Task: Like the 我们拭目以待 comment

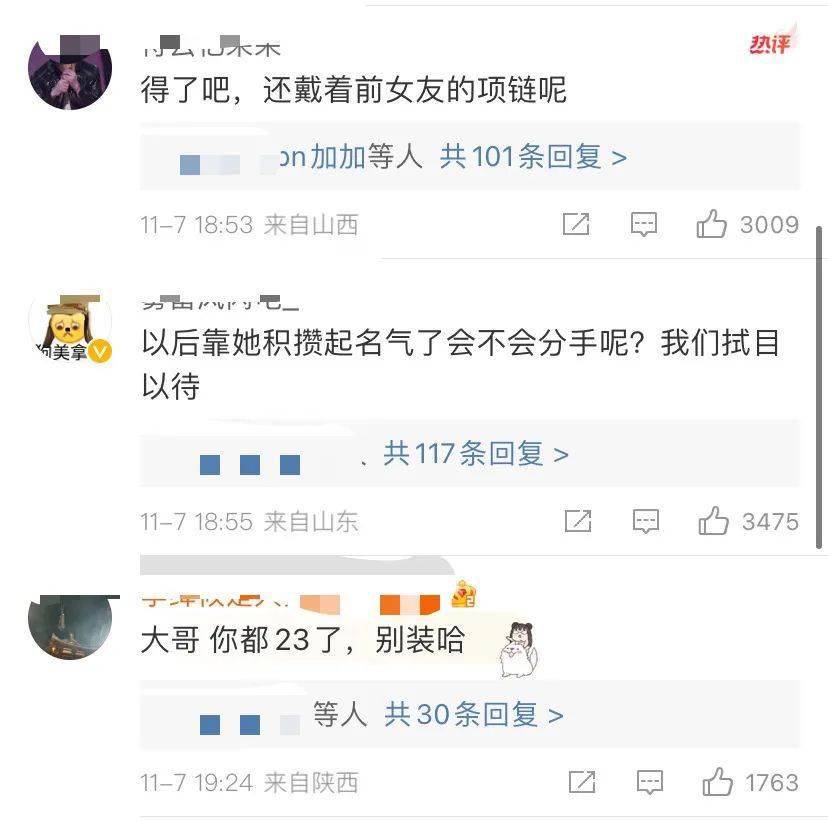Action: [x=713, y=521]
